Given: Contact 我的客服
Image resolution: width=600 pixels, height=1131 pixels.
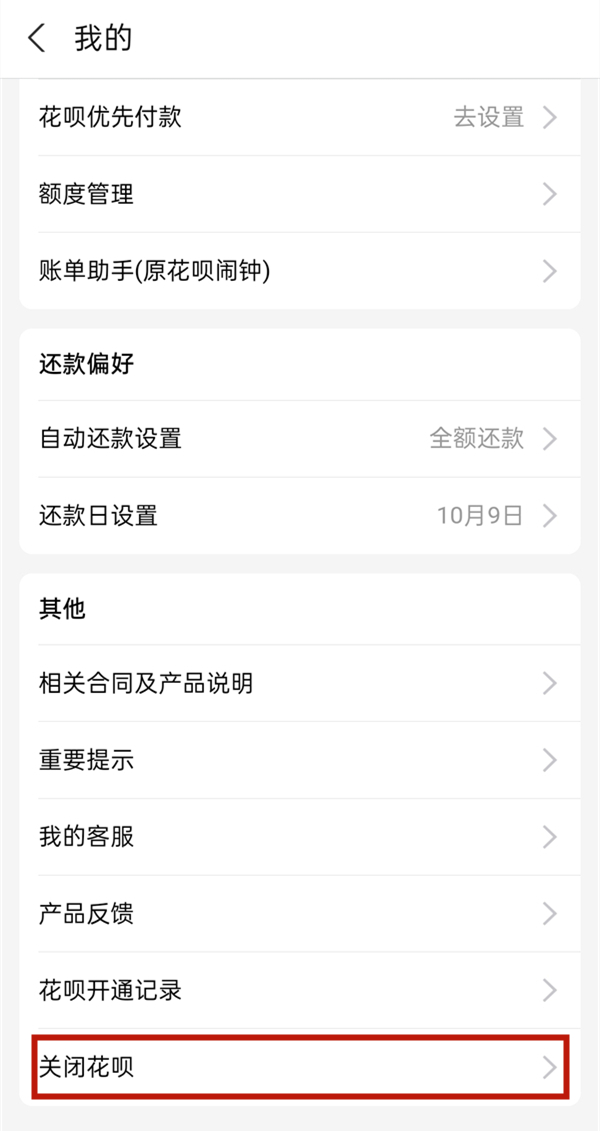Looking at the screenshot, I should click(299, 837).
